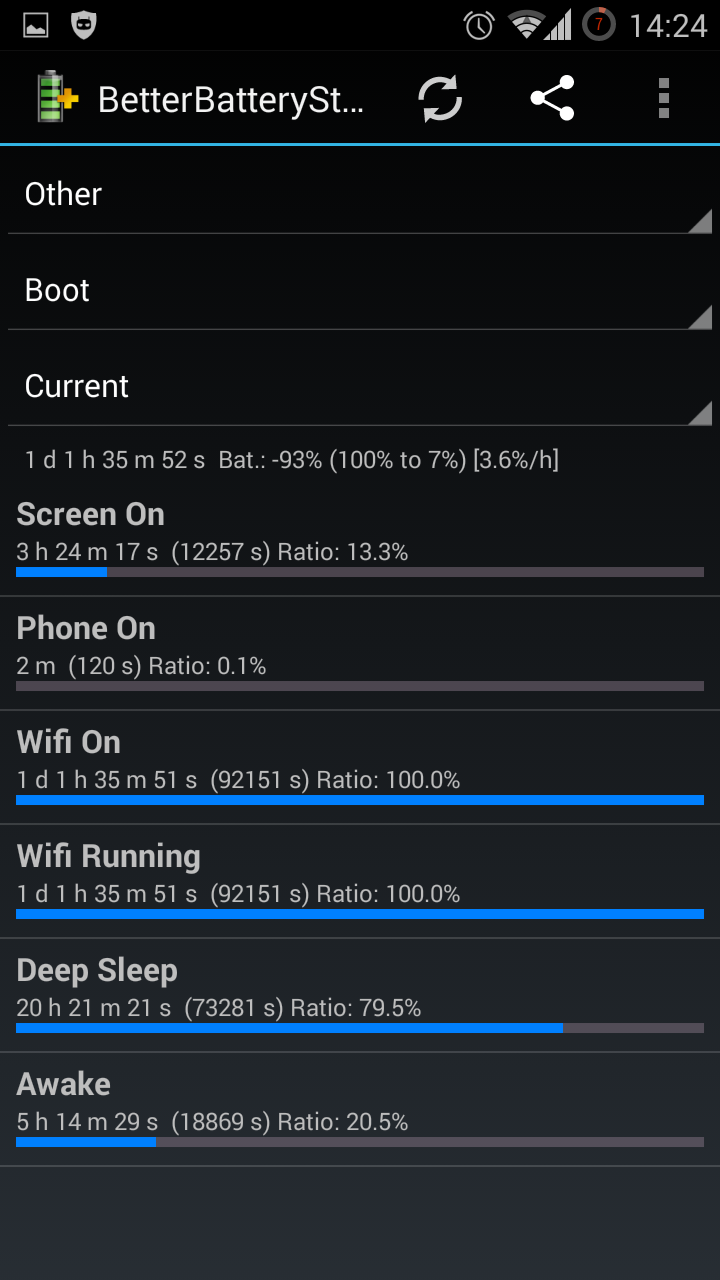Open the Wifi On stat row

point(360,767)
